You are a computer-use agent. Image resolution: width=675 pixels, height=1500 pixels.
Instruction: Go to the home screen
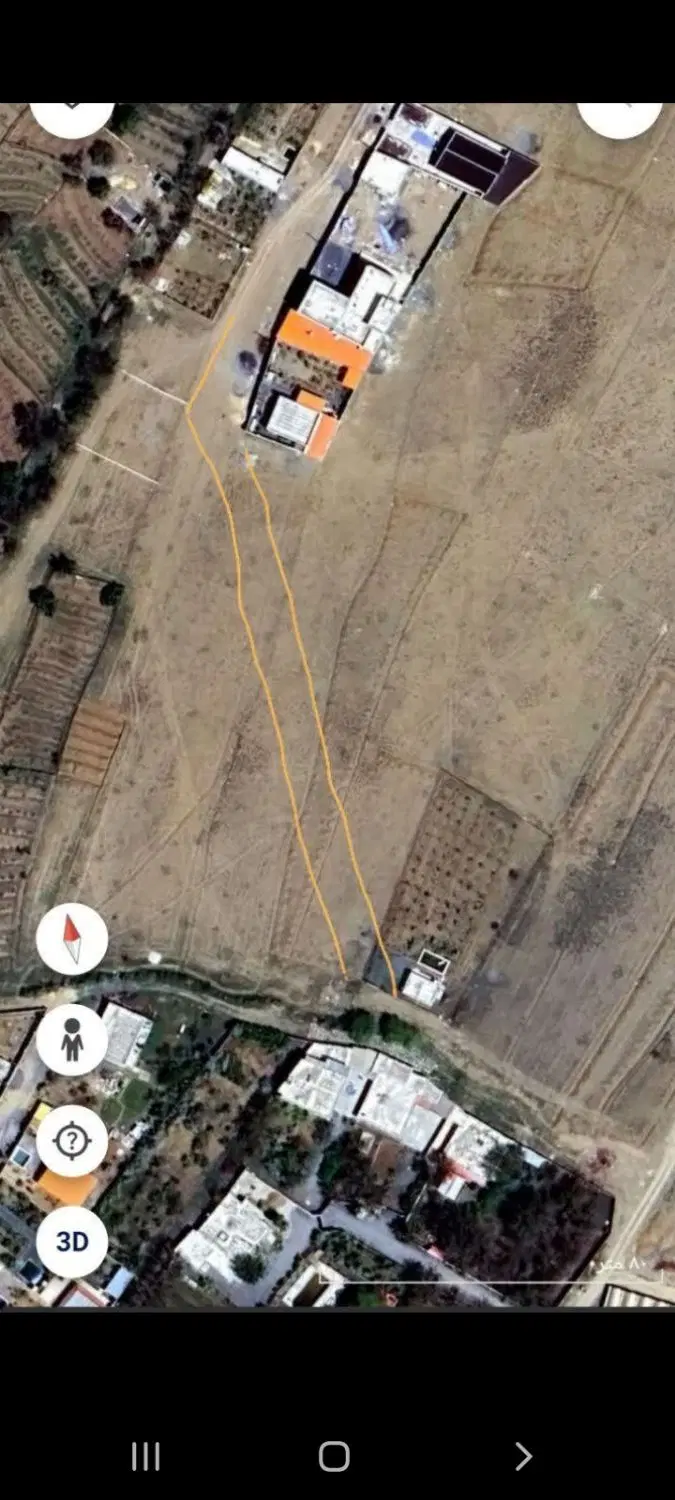pyautogui.click(x=334, y=1457)
